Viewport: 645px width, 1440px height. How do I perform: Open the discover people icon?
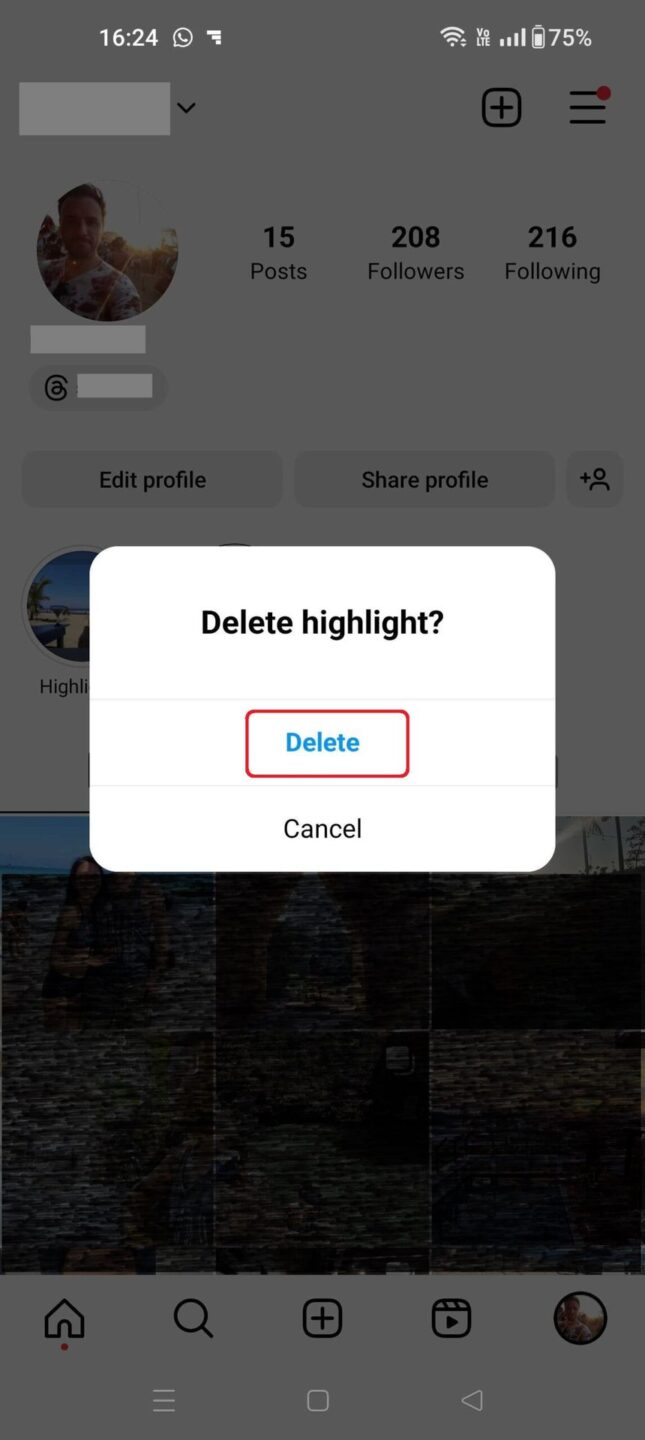point(594,479)
